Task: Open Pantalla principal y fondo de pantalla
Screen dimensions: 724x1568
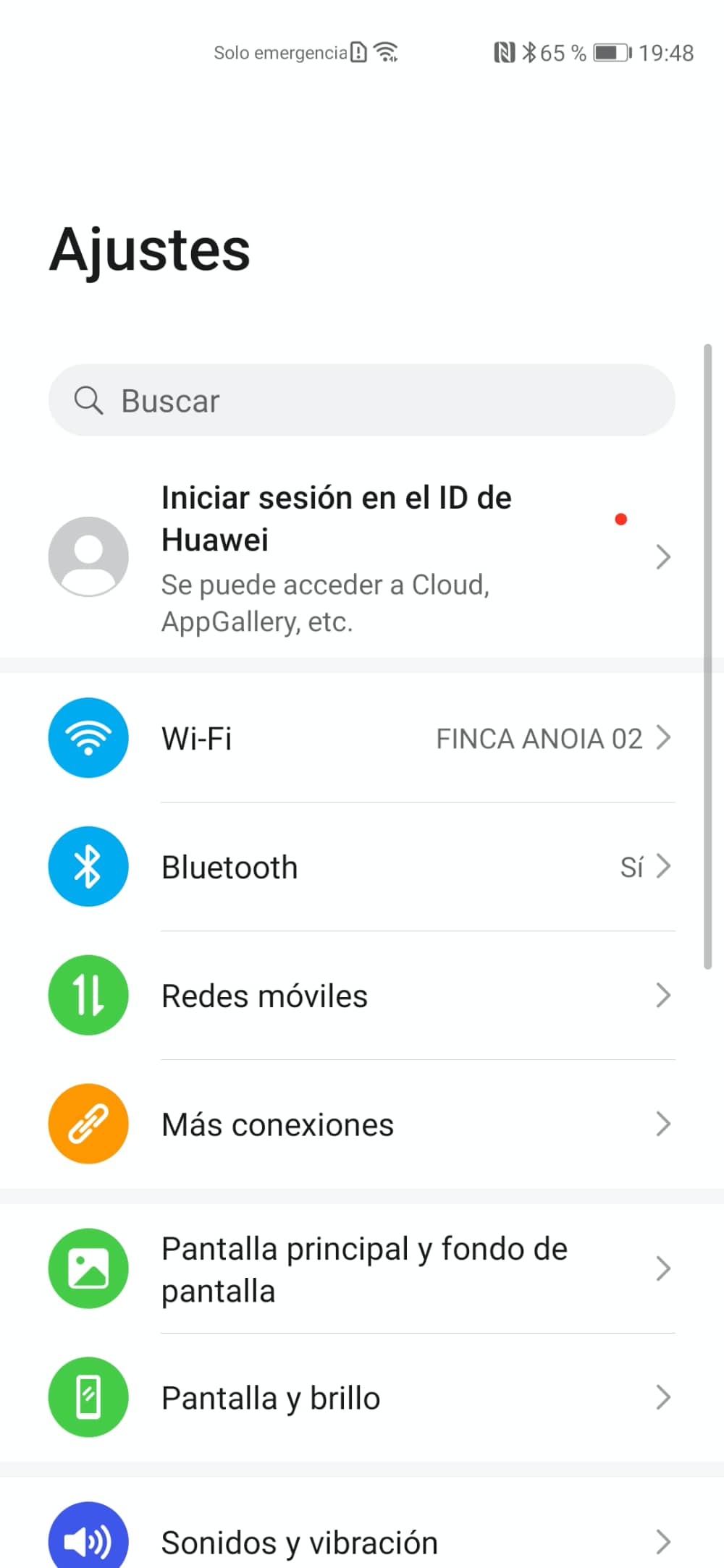Action: pyautogui.click(x=362, y=1269)
